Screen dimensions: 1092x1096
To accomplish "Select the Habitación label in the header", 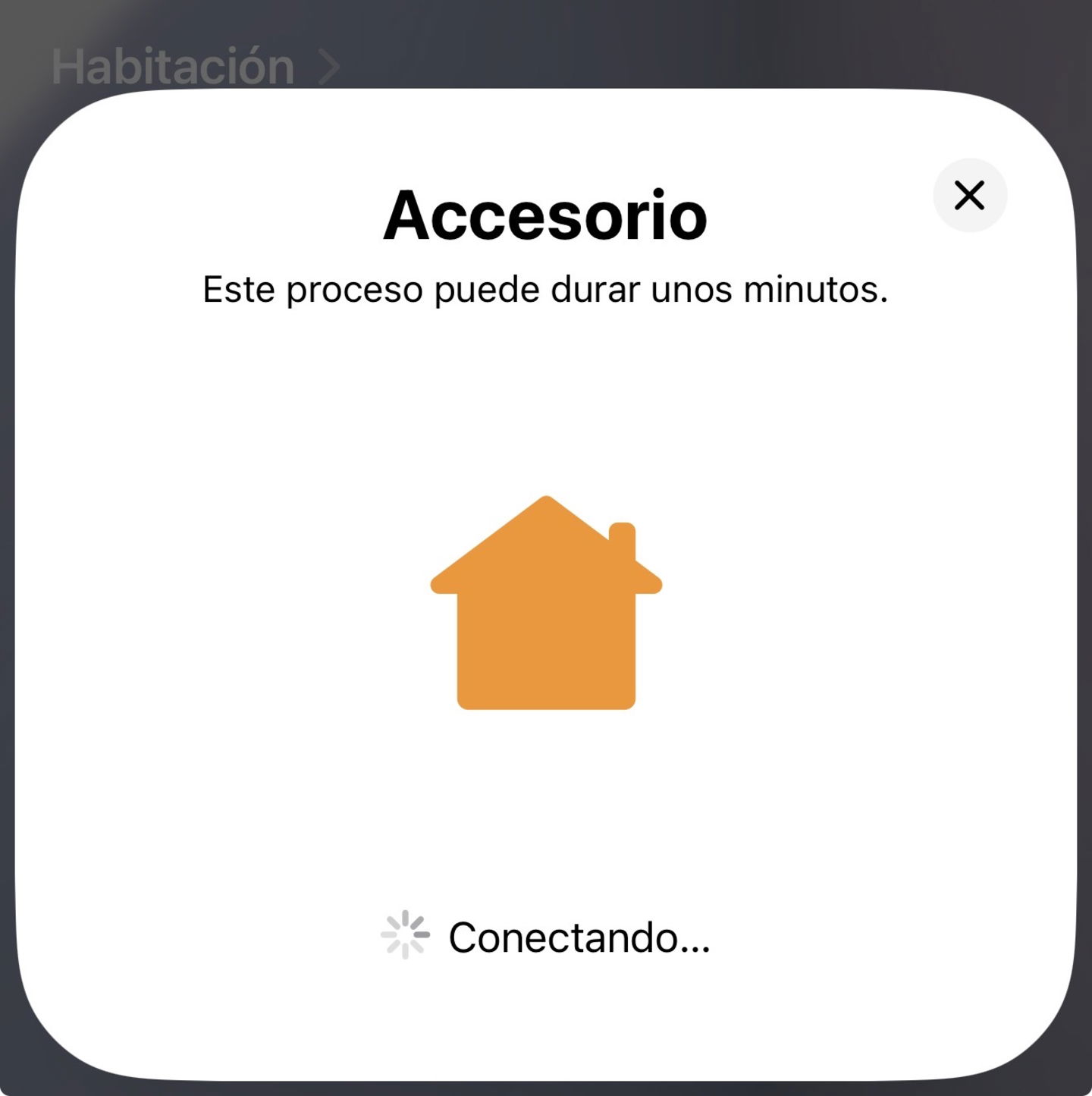I will point(173,64).
